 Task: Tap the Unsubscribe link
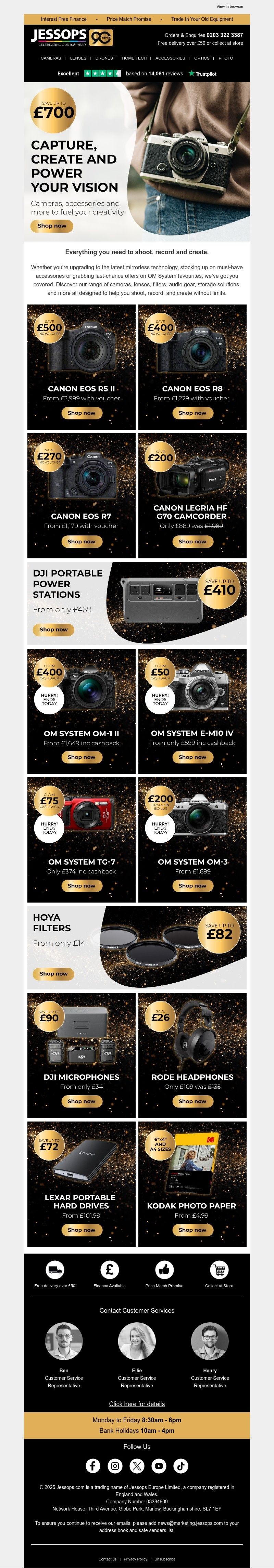pyautogui.click(x=165, y=1559)
